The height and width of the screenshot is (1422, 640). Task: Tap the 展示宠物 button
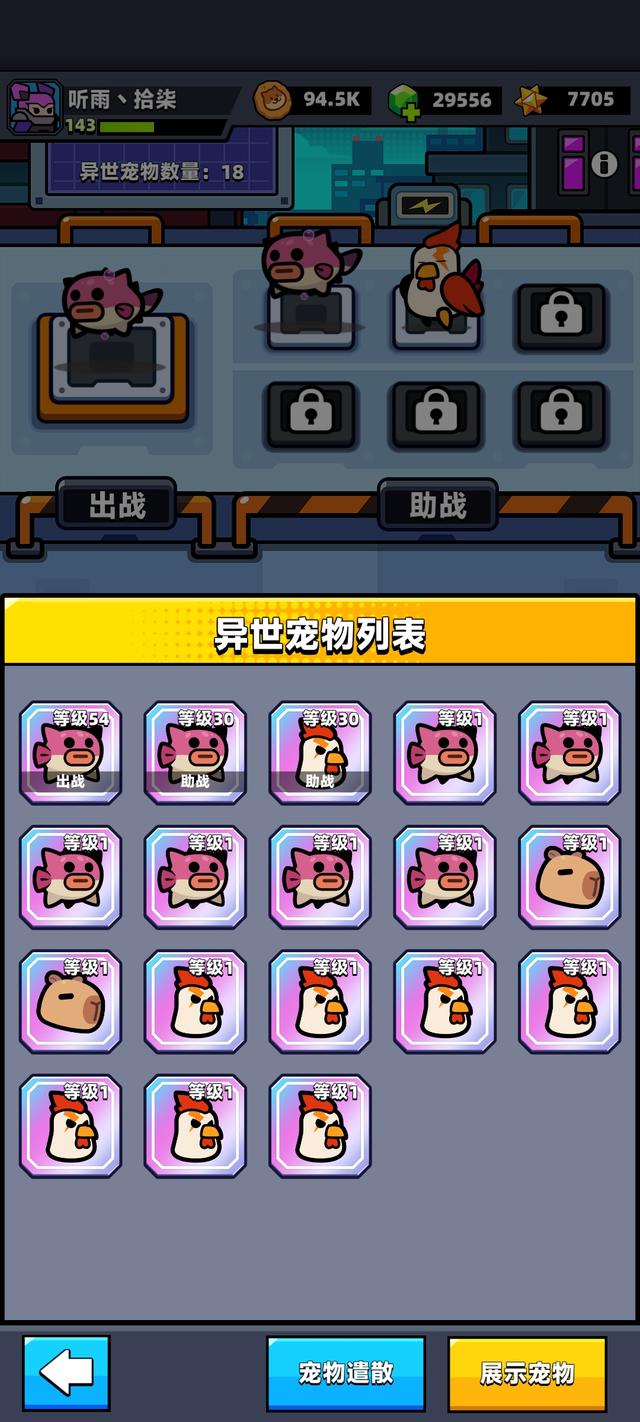tap(527, 1372)
